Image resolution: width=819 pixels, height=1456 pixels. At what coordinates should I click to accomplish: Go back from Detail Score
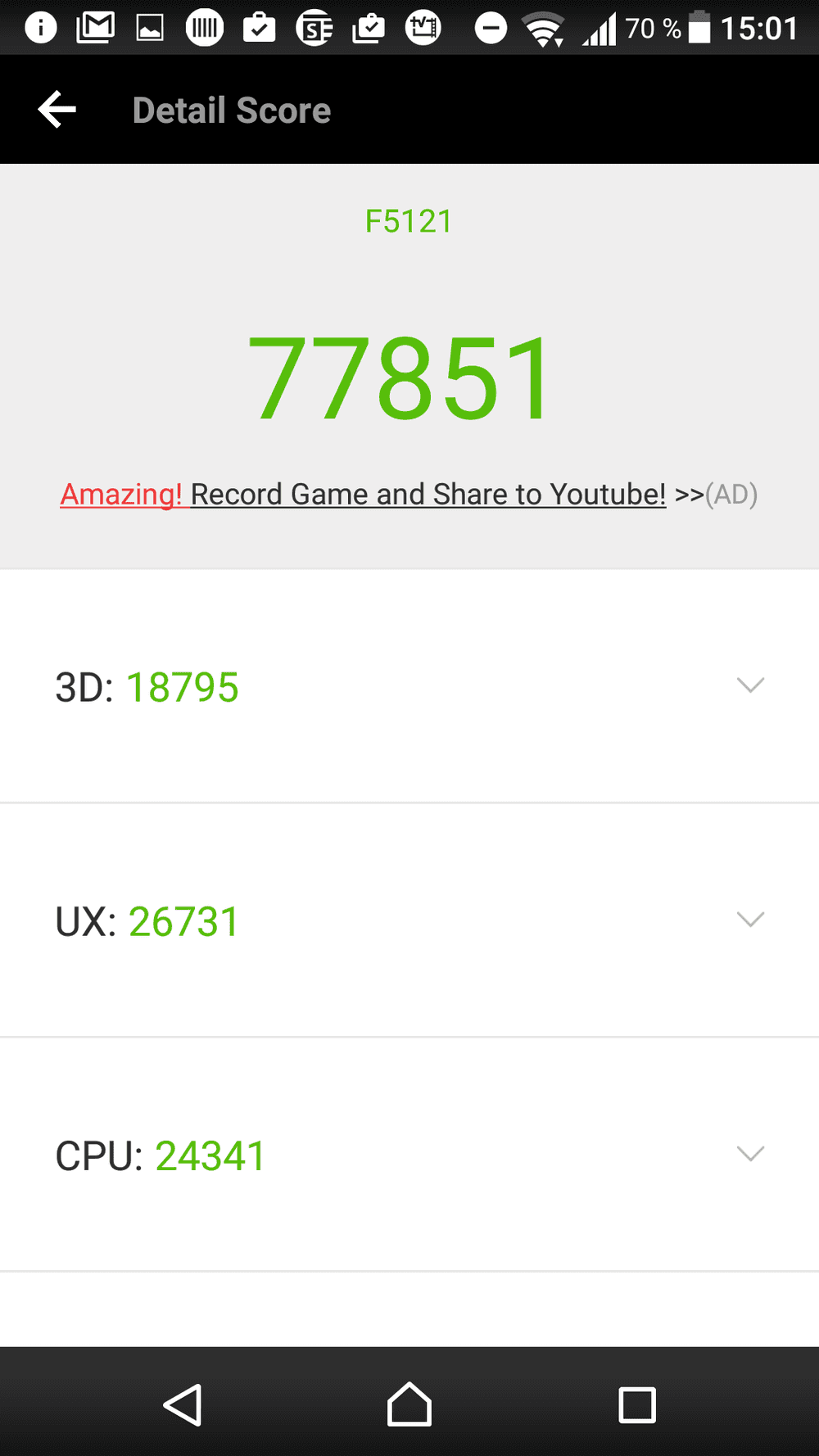(x=57, y=110)
